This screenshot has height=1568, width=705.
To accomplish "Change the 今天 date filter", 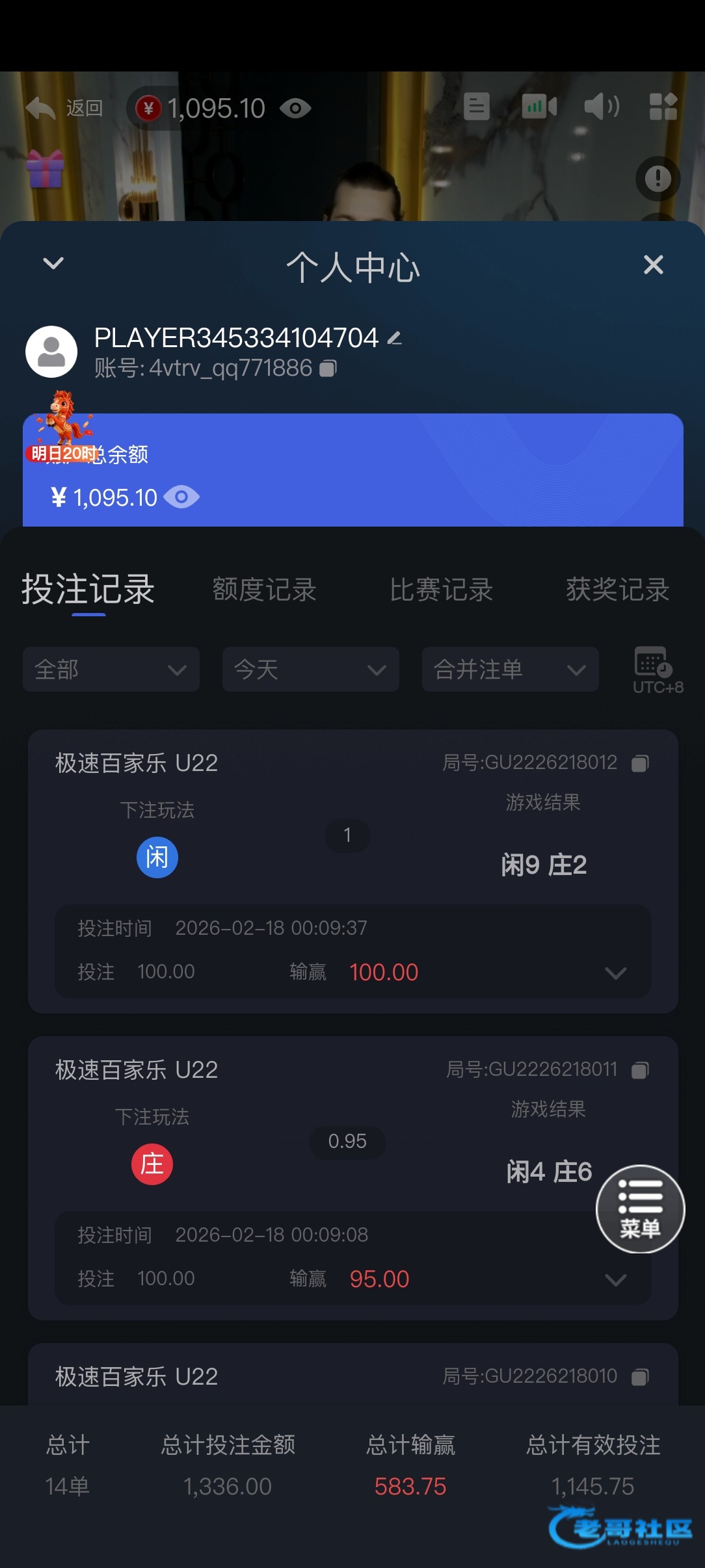I will tap(310, 669).
